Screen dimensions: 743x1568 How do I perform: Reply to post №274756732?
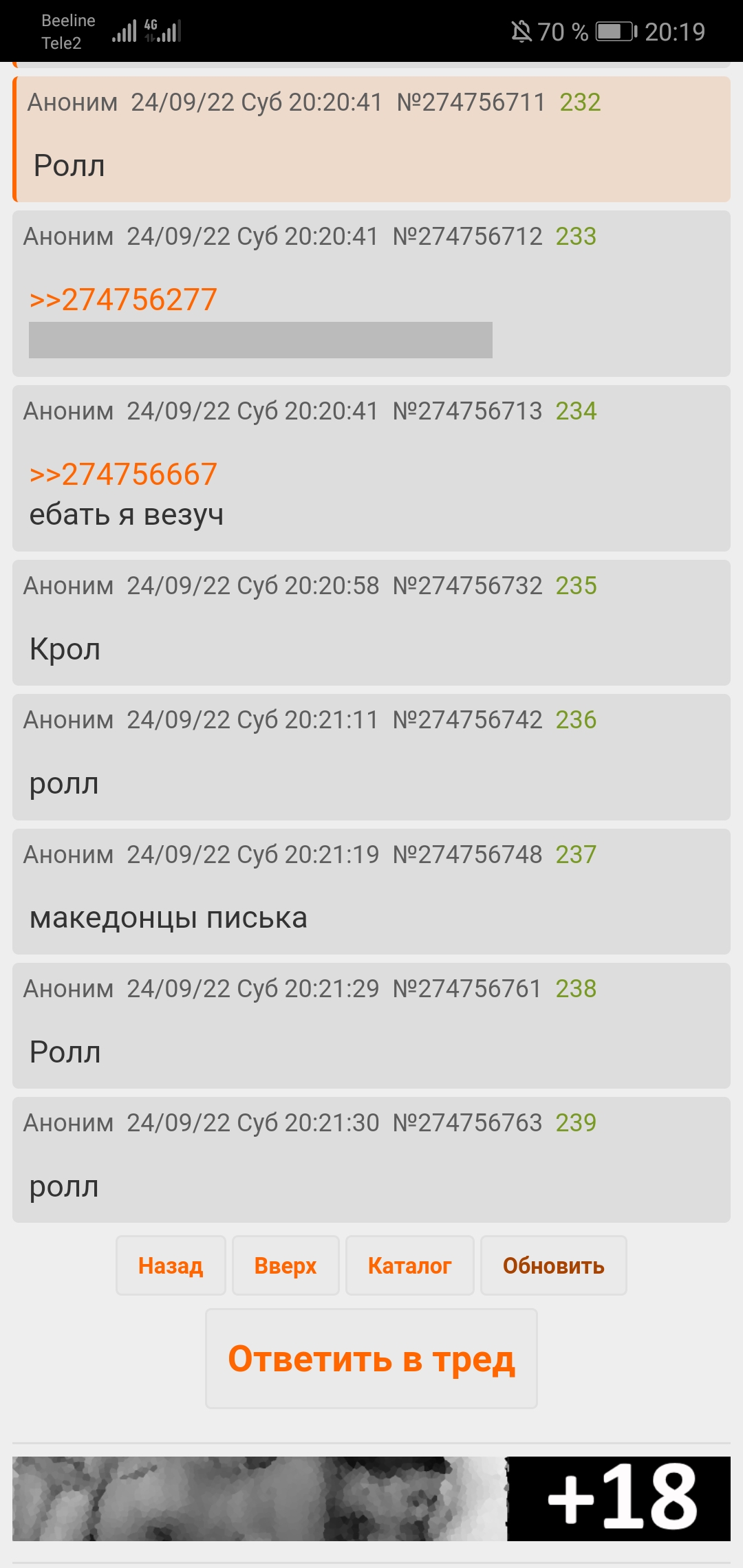pyautogui.click(x=467, y=586)
